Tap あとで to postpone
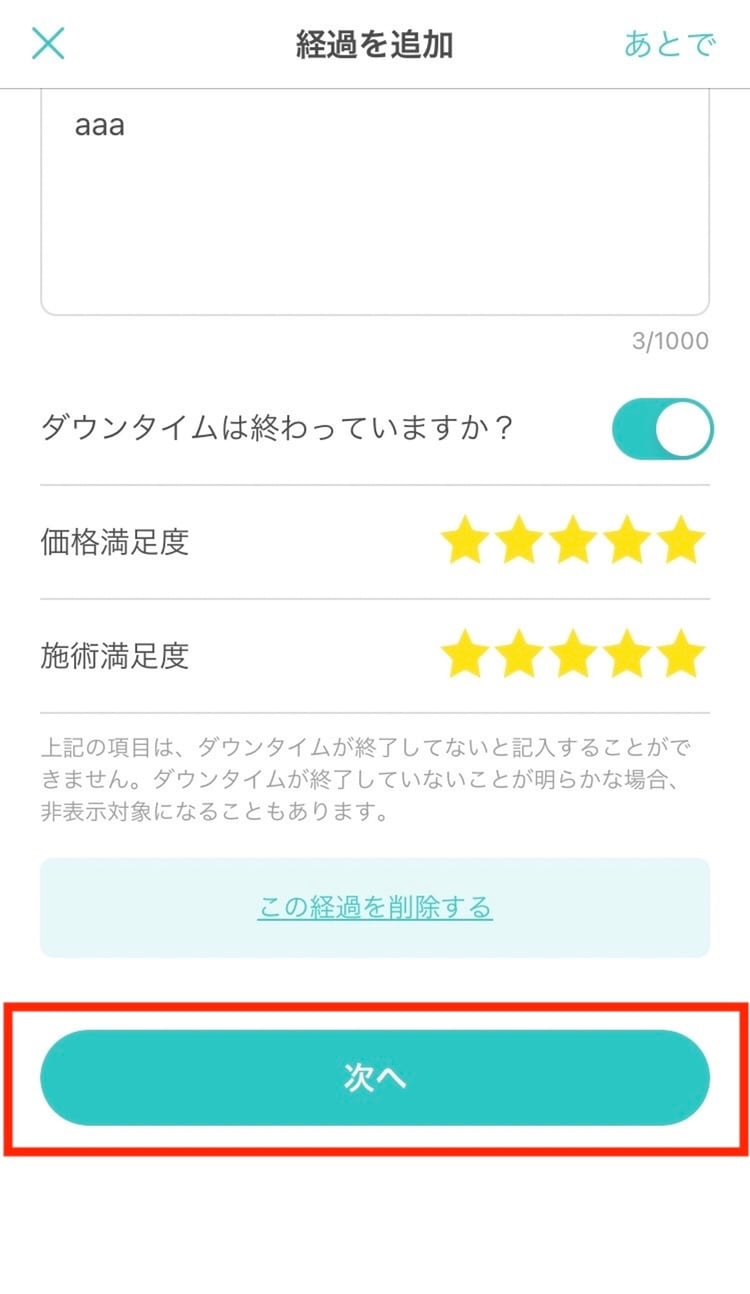 (669, 45)
